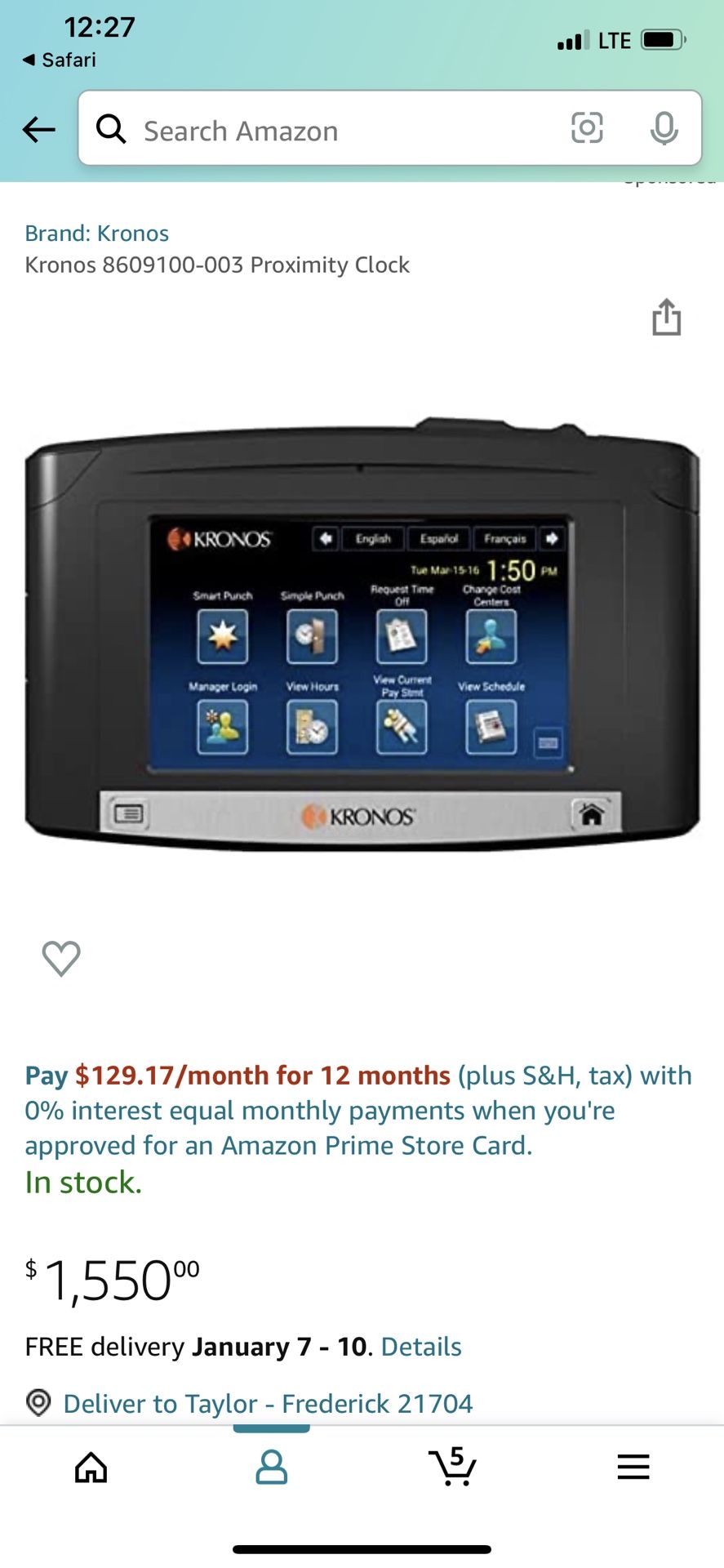The height and width of the screenshot is (1568, 724).
Task: Open camera lens search
Action: tap(587, 128)
